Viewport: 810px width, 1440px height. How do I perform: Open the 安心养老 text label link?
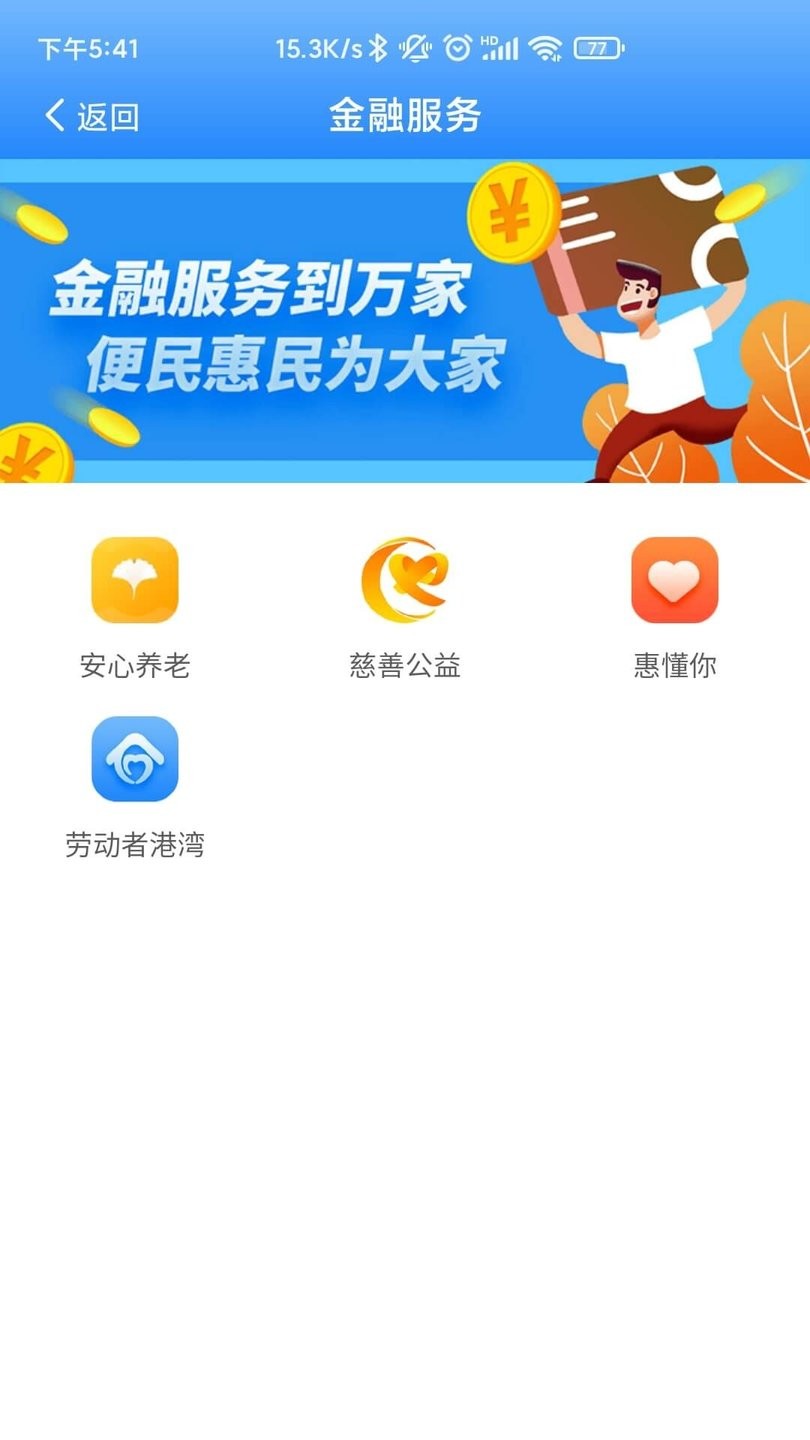(135, 663)
